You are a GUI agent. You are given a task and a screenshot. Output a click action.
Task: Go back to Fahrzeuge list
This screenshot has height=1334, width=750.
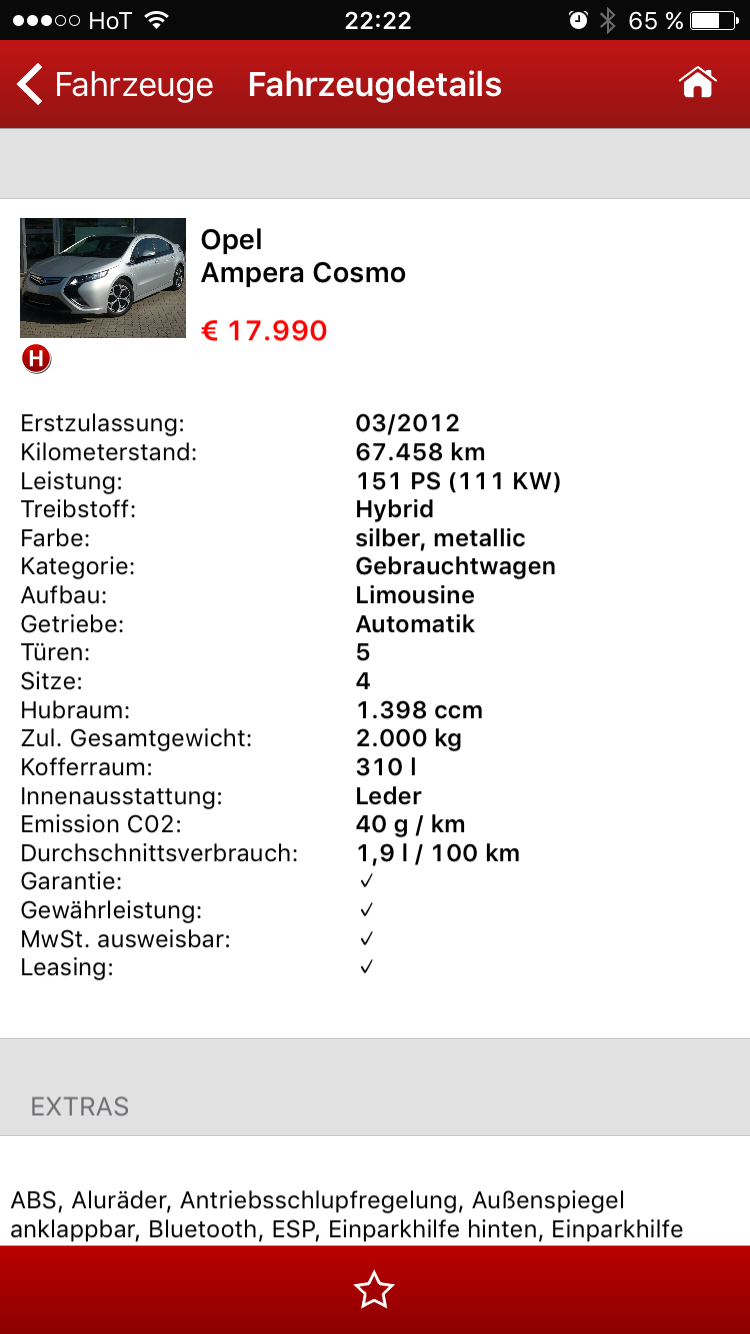(115, 85)
